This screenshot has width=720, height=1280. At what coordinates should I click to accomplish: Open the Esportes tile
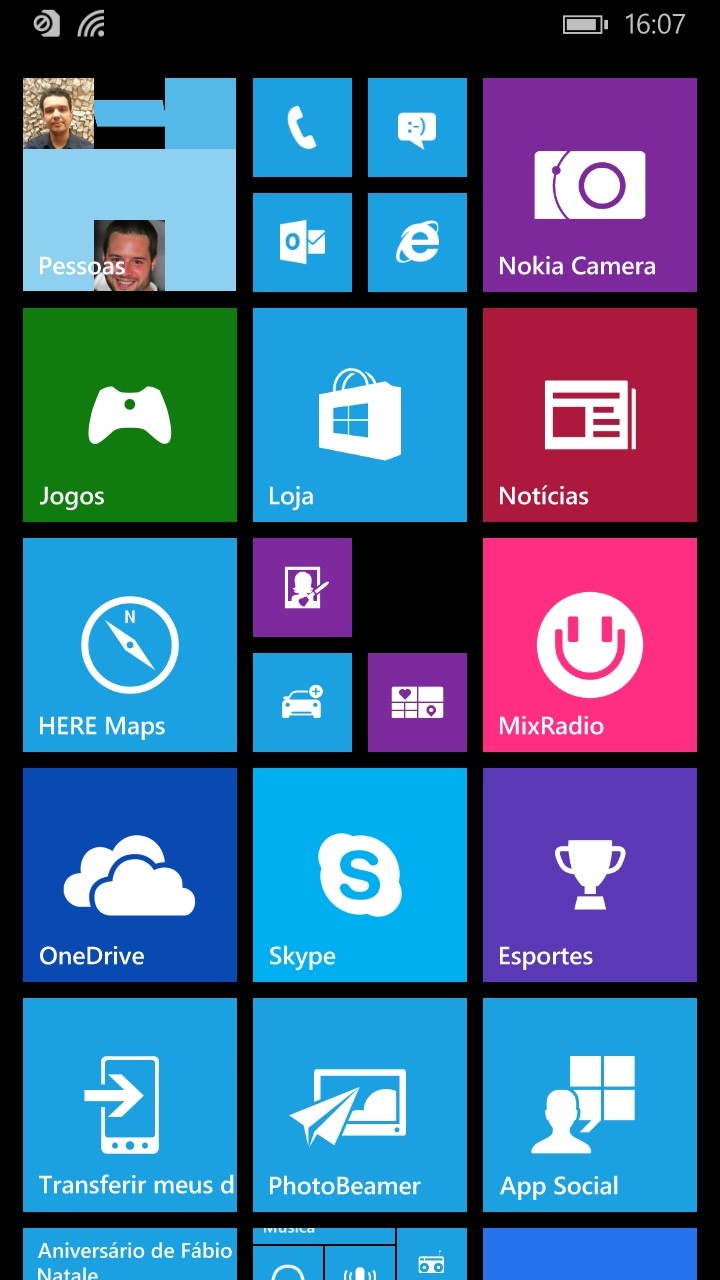589,875
